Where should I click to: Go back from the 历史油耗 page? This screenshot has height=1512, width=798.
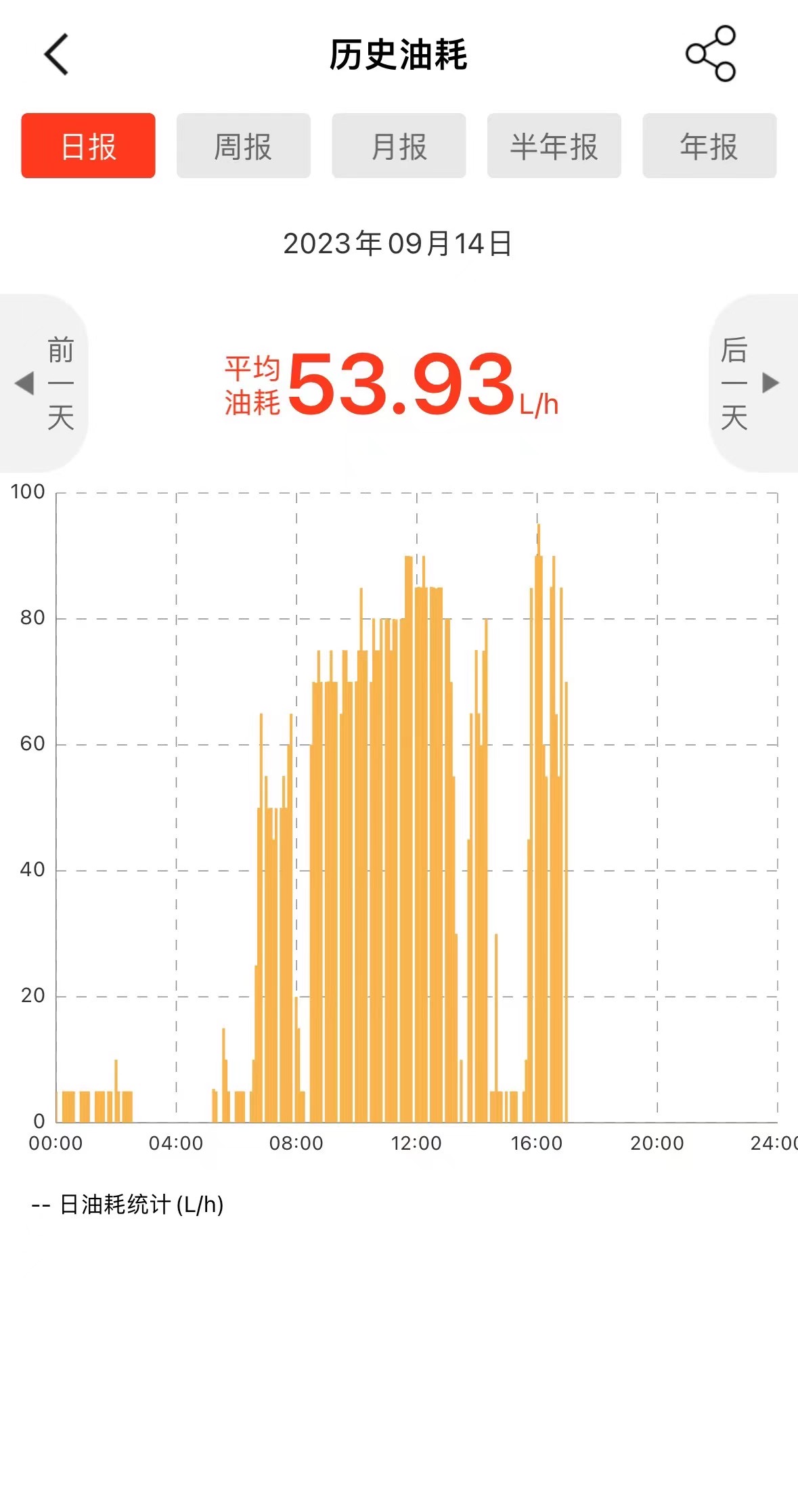click(x=57, y=54)
